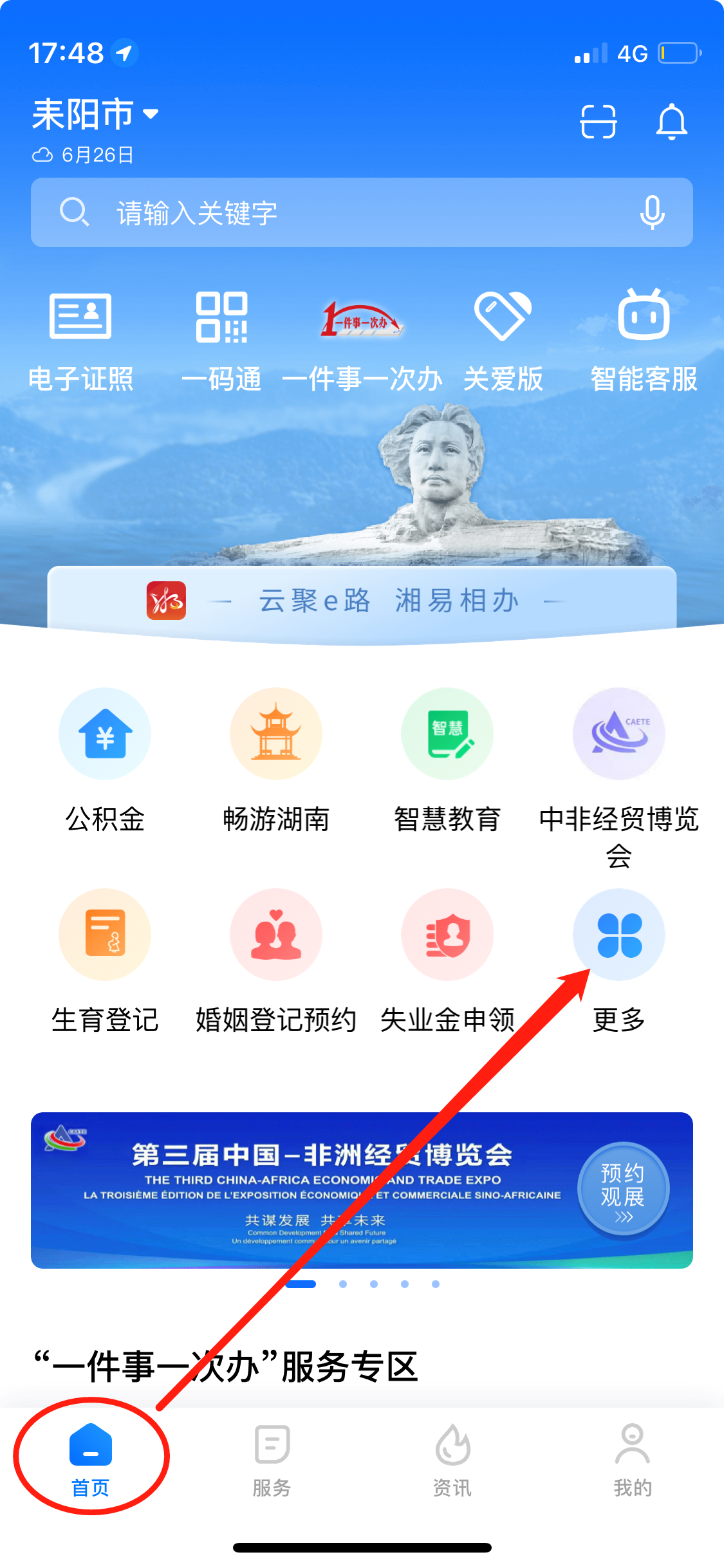Open 一码通 QR code service
Image resolution: width=724 pixels, height=1568 pixels.
tap(221, 341)
